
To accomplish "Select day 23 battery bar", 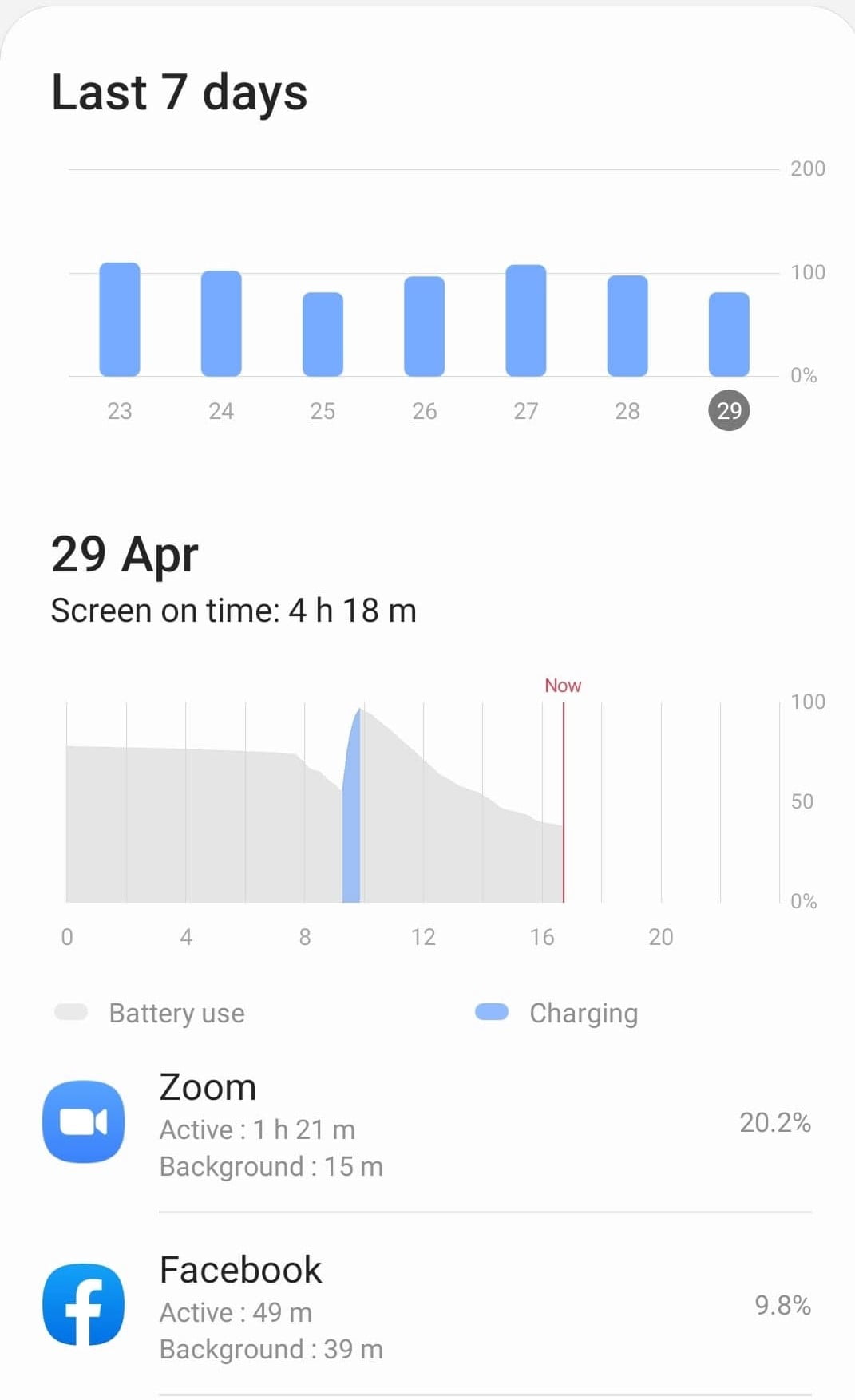I will tap(119, 319).
